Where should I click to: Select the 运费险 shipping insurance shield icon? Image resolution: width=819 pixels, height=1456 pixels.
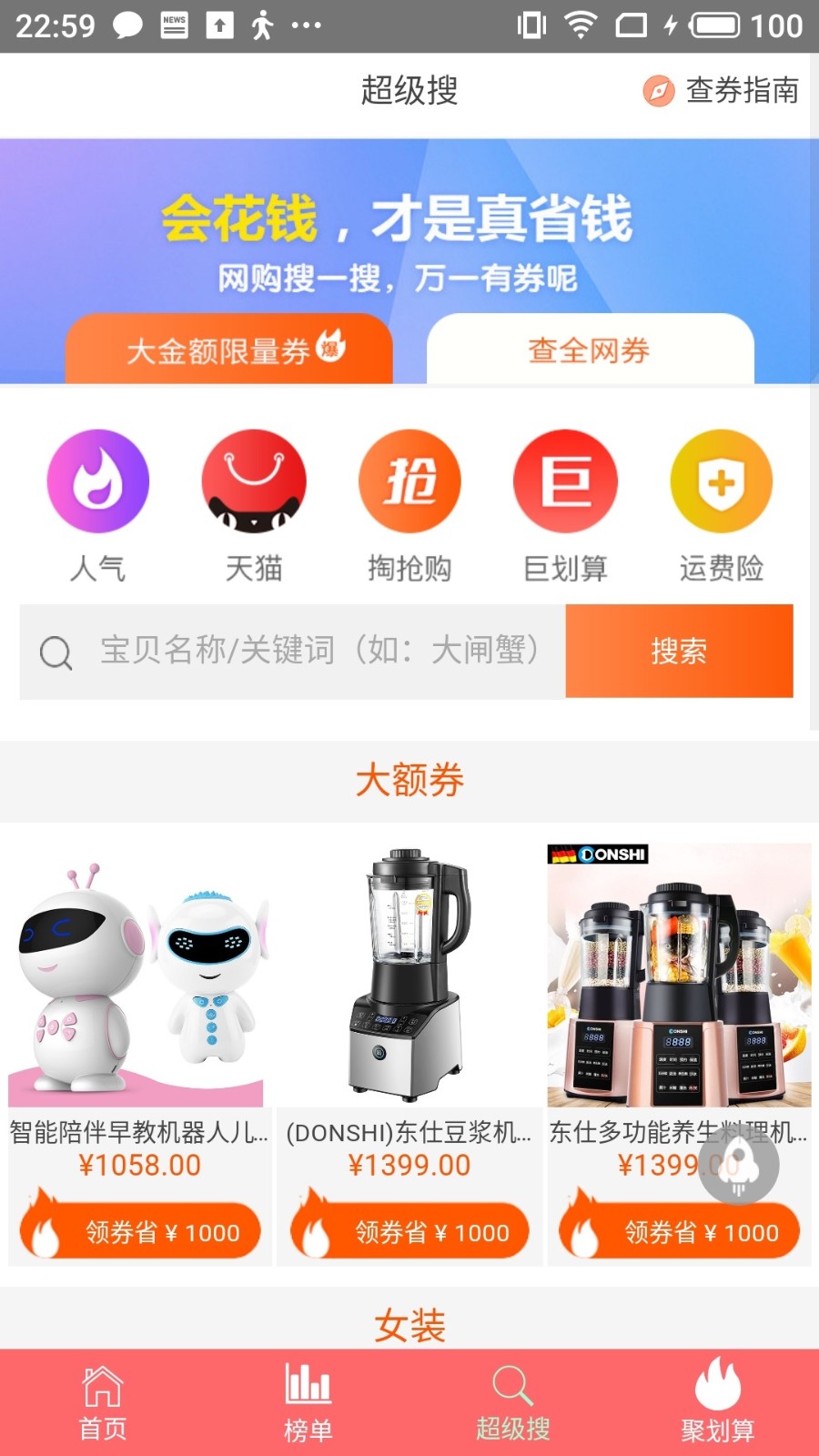click(x=720, y=480)
